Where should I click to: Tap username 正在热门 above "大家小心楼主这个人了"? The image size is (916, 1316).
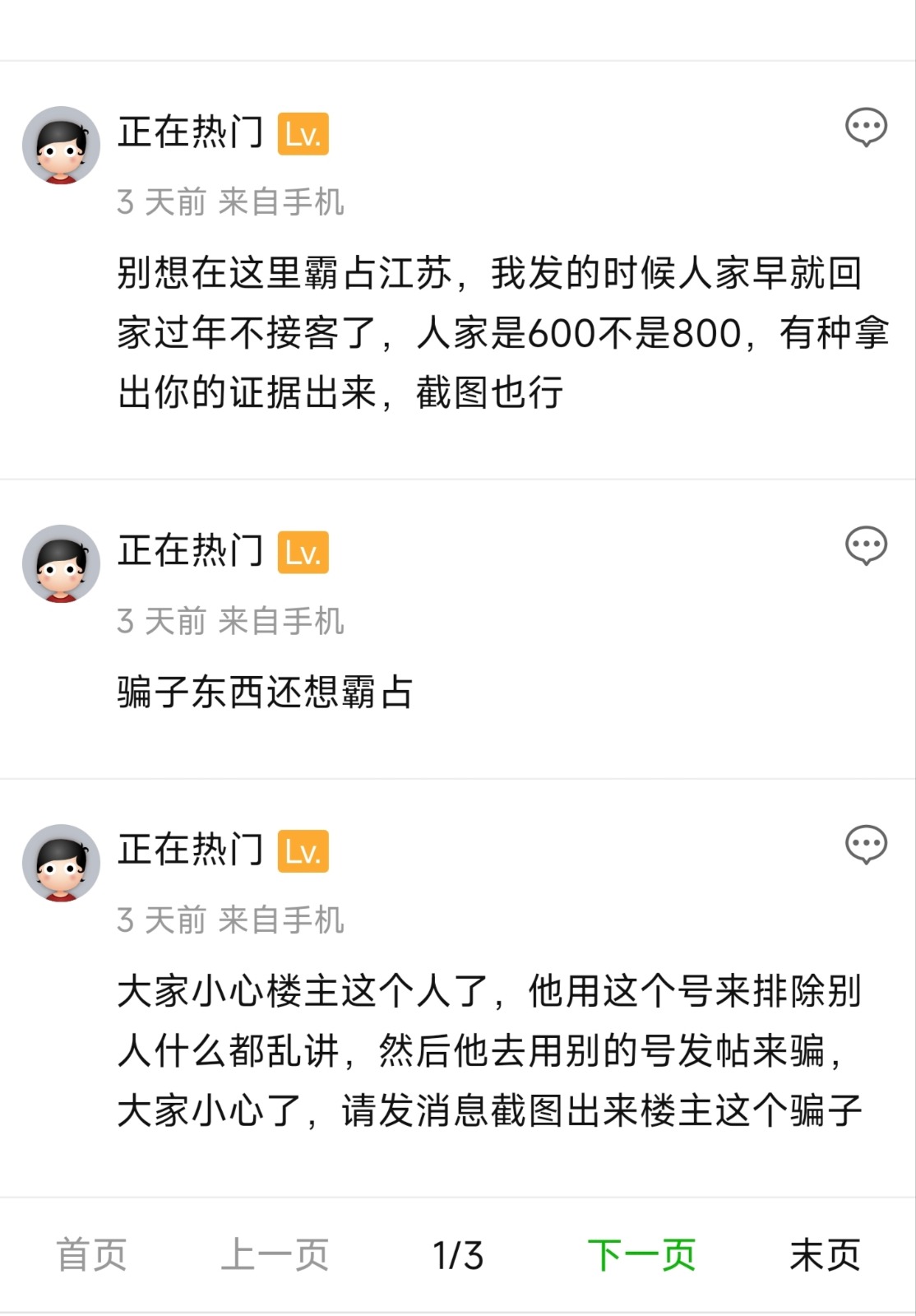click(x=190, y=850)
